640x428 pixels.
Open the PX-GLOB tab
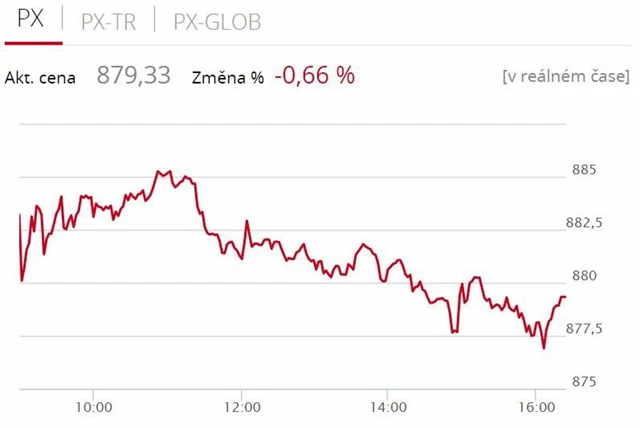click(217, 21)
